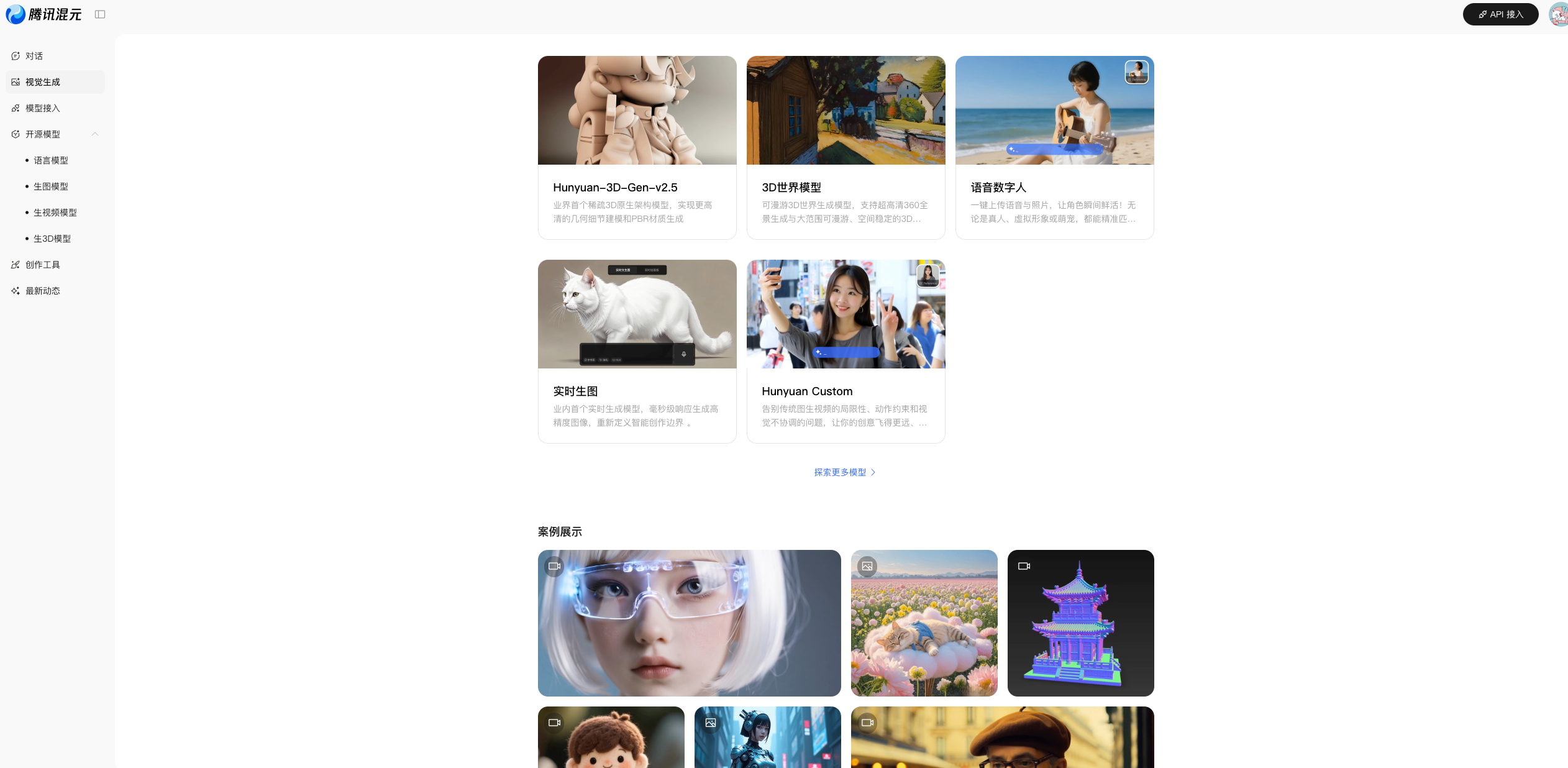Open the Hunyuan-3D-Gen-v2.5 card
1568x768 pixels.
pyautogui.click(x=637, y=147)
